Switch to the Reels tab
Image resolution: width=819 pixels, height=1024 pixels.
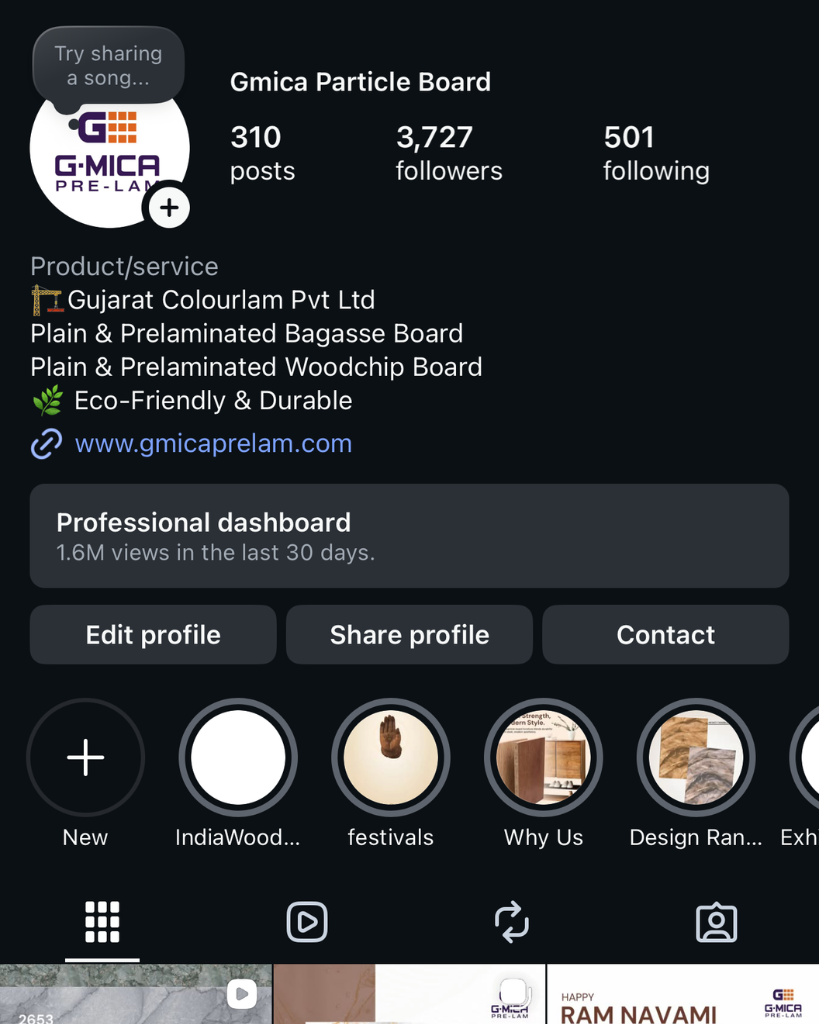coord(307,922)
